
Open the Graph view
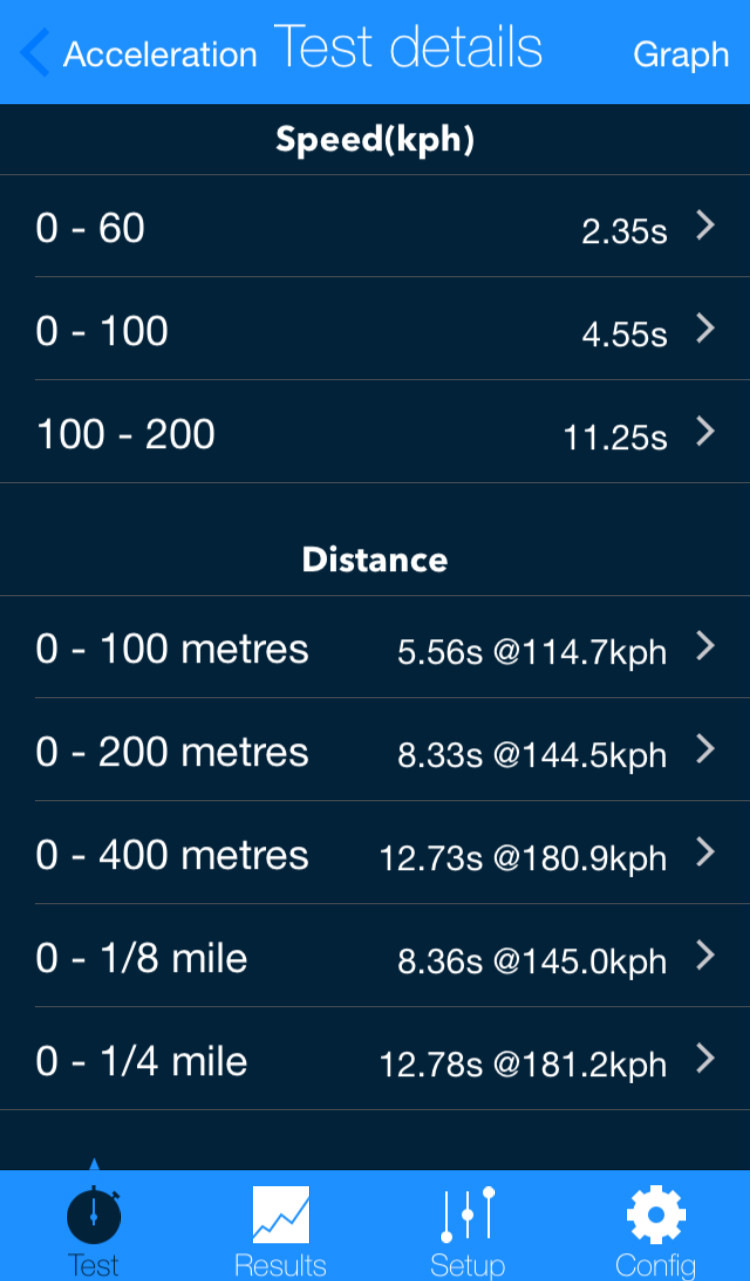coord(680,54)
